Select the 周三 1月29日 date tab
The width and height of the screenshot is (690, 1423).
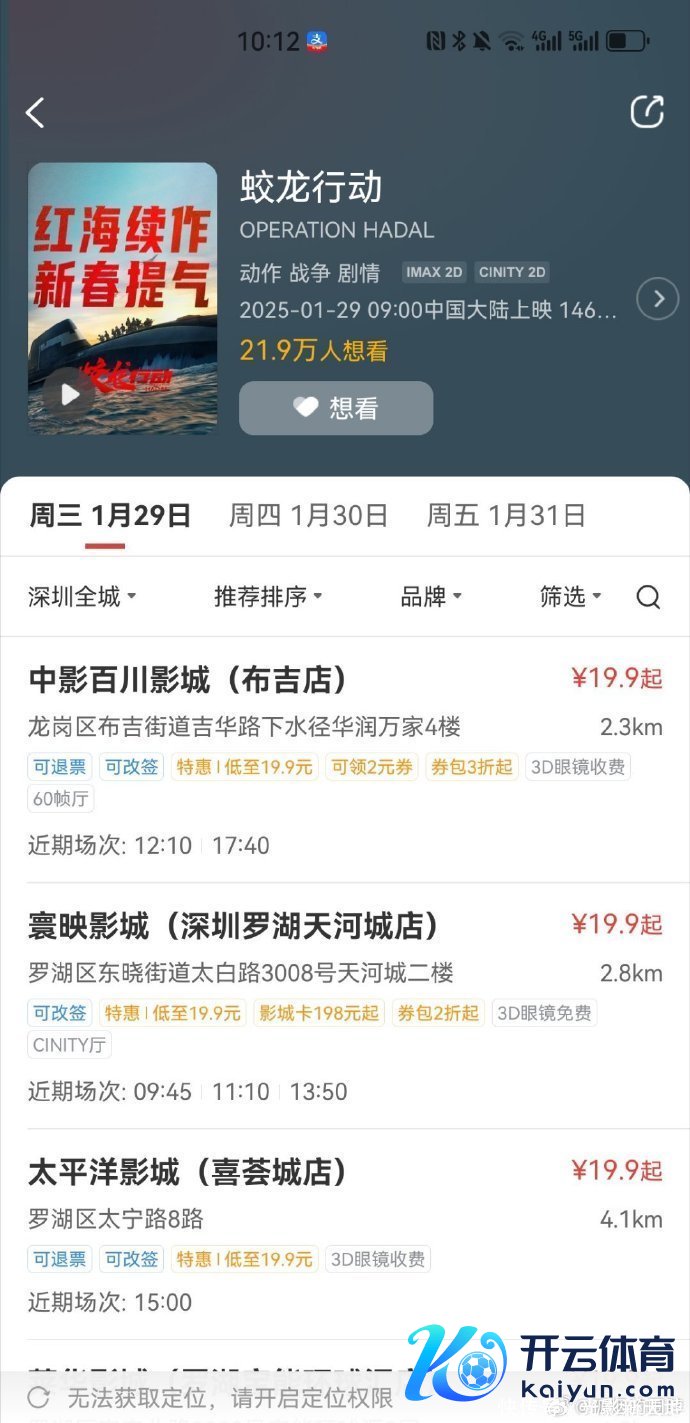[x=110, y=516]
